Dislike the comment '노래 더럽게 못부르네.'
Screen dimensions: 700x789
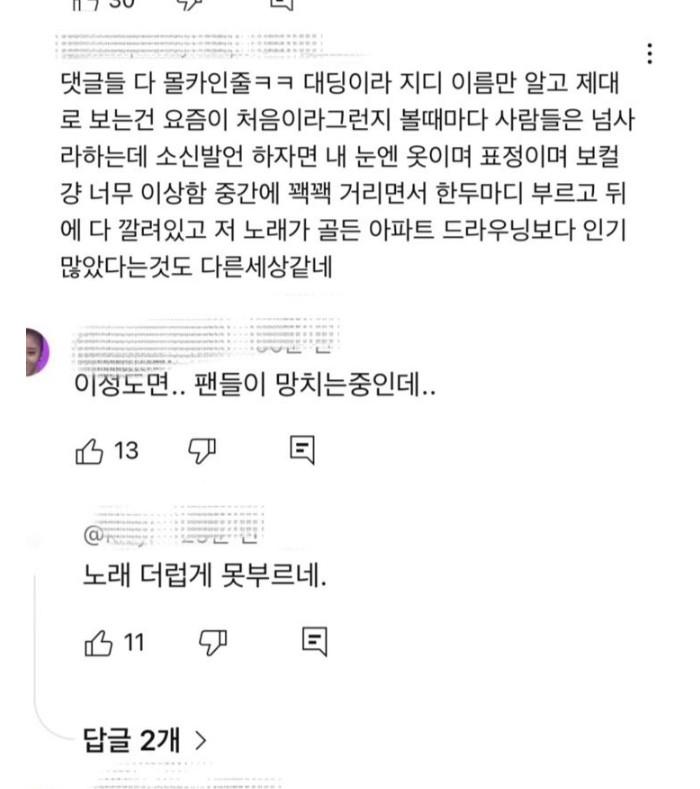click(213, 641)
